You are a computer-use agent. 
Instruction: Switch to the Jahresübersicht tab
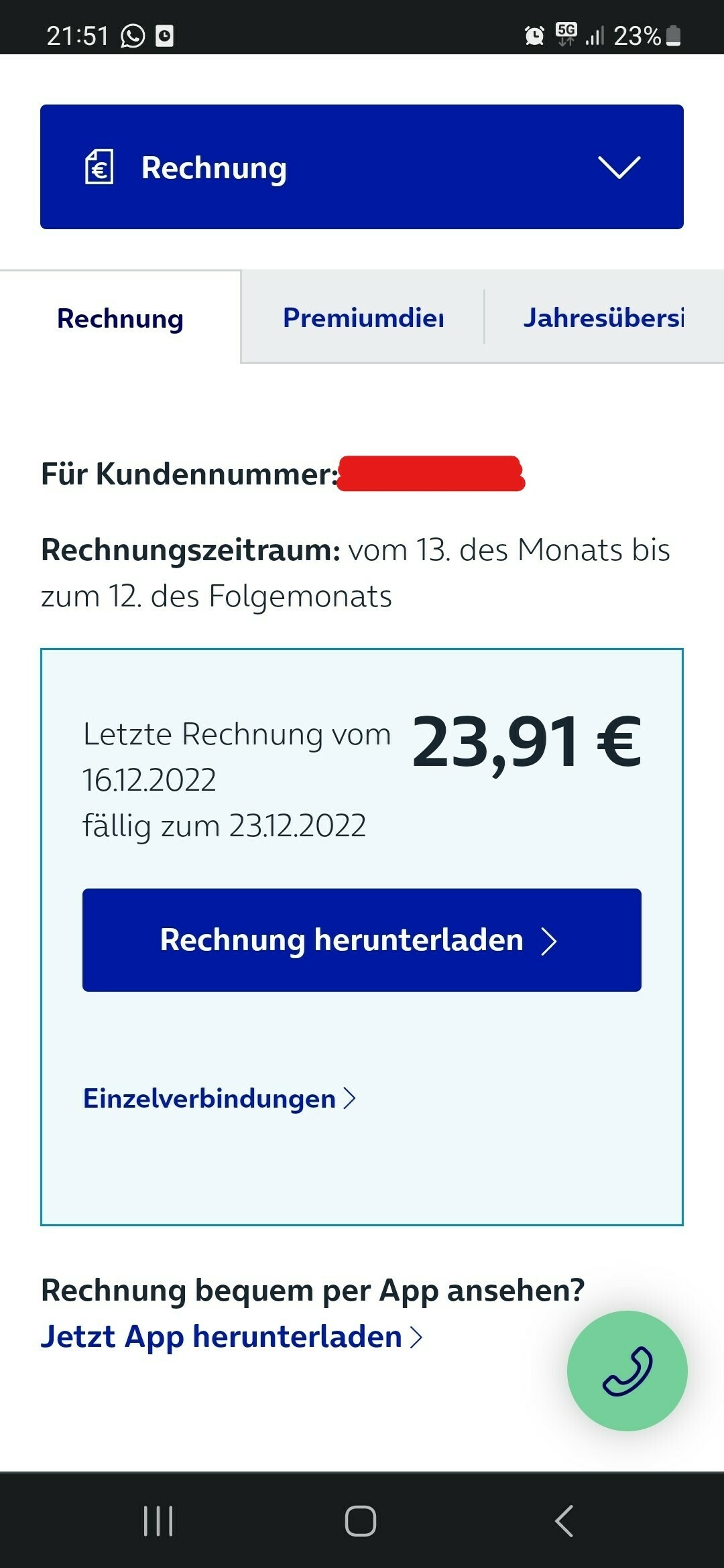[604, 317]
